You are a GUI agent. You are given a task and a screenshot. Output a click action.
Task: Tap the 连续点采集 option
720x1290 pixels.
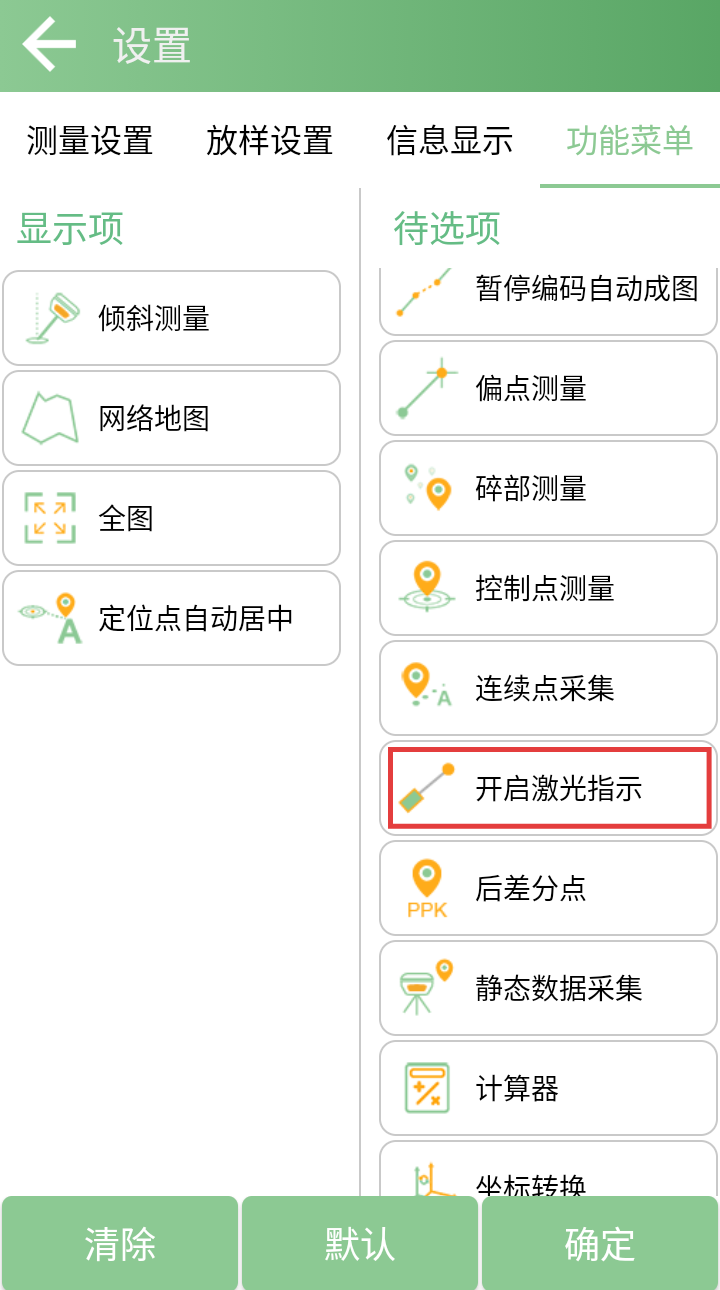[548, 688]
